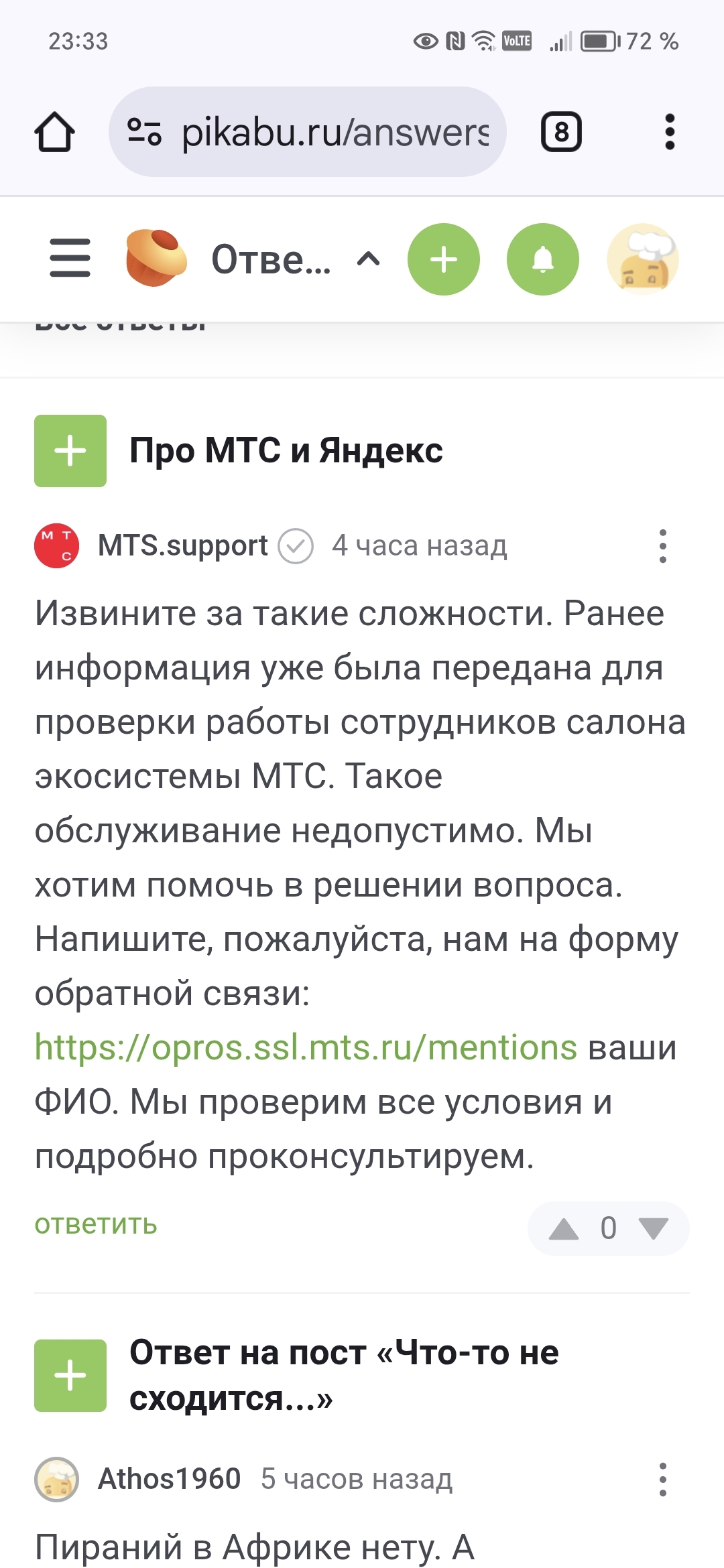Screen dimensions: 724x1568
Task: Tap the green plus next to Про МТС и Яндекс
Action: coord(70,451)
